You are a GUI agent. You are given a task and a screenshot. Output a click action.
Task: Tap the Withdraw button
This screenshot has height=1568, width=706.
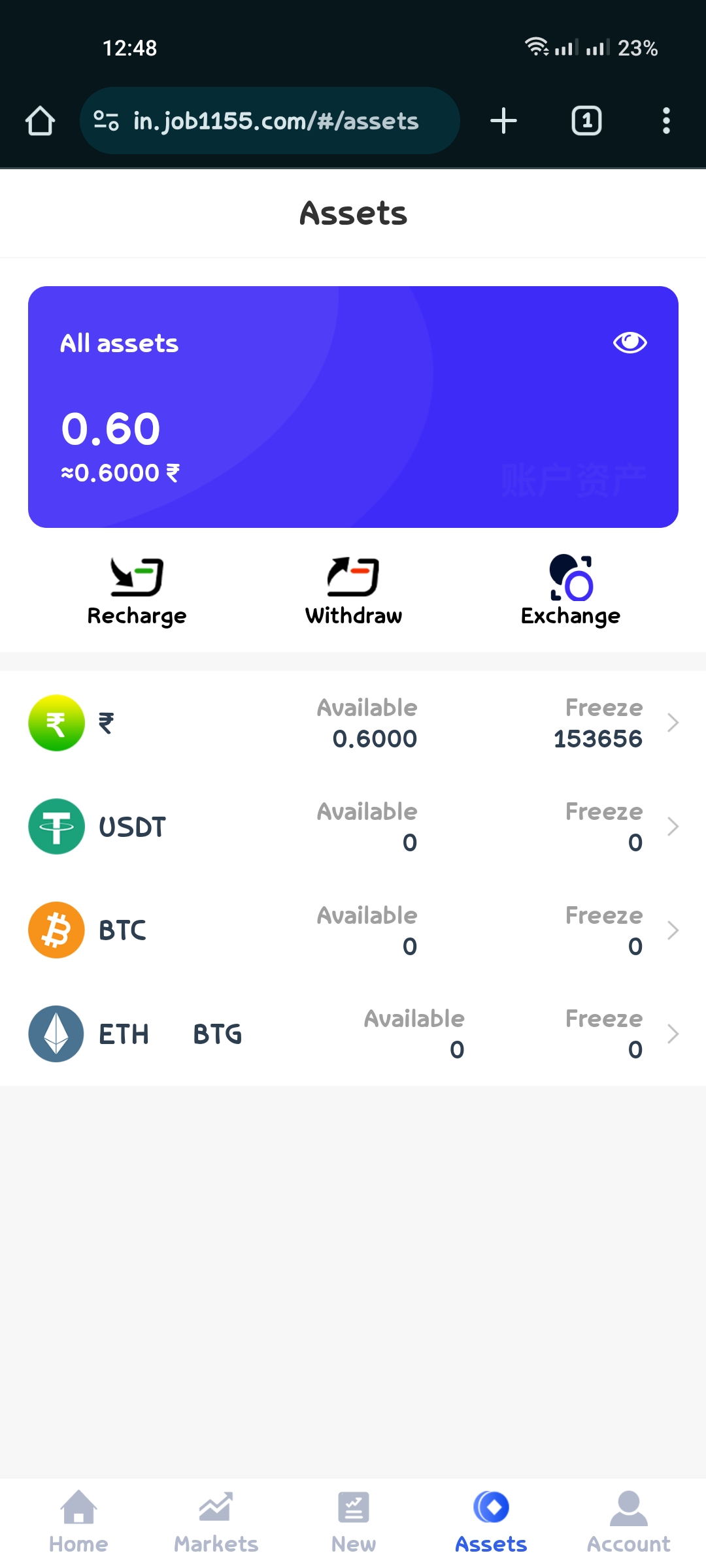pos(353,591)
